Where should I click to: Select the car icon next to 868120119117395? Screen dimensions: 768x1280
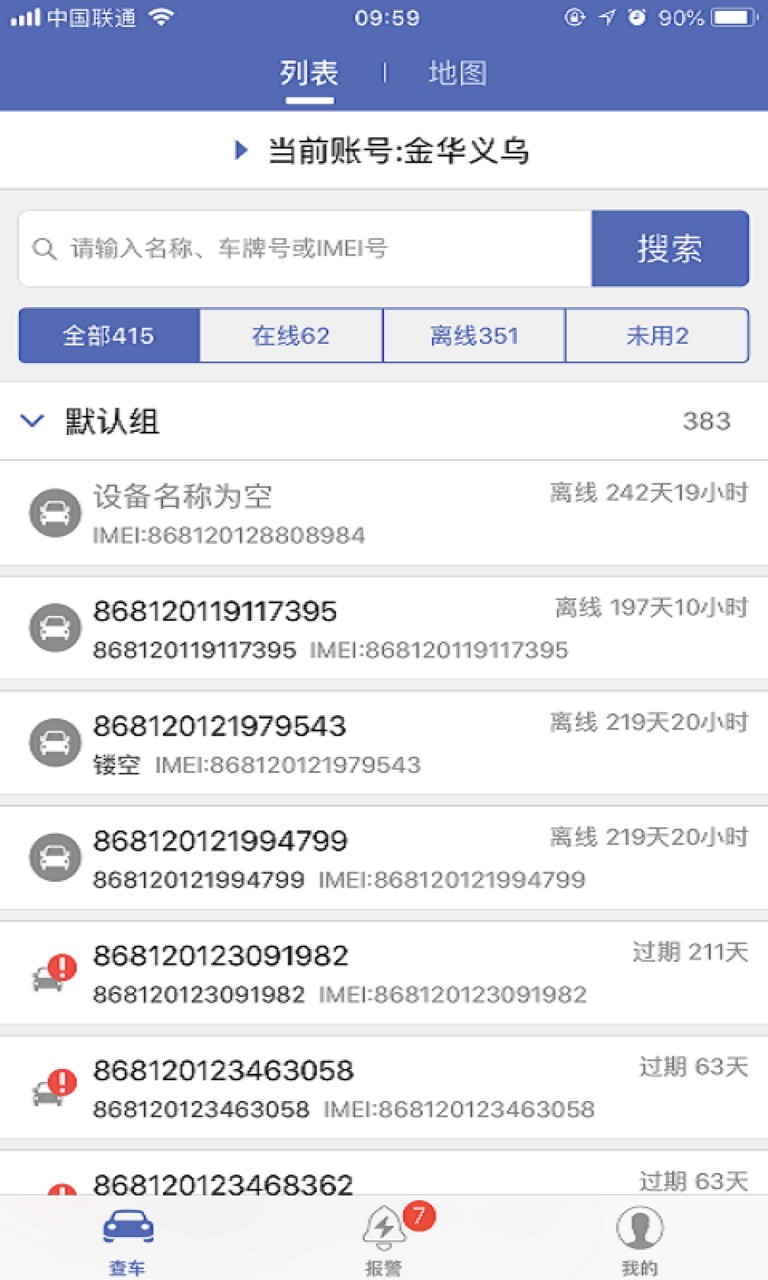(x=57, y=627)
